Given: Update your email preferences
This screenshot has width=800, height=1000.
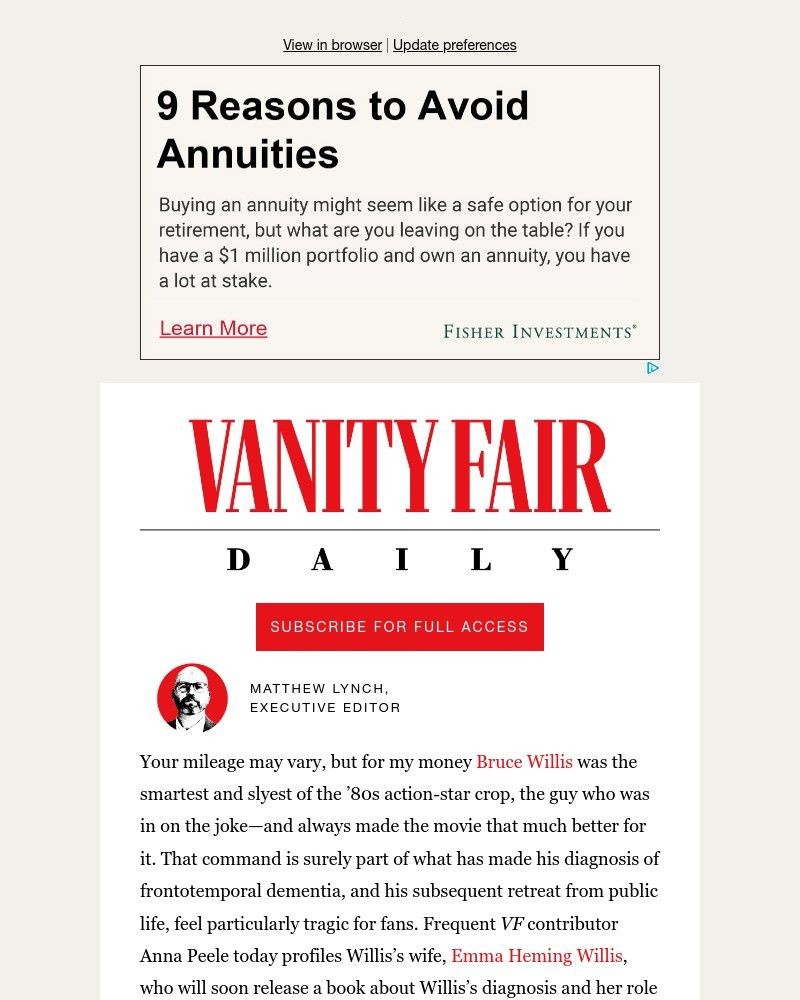Looking at the screenshot, I should 455,45.
